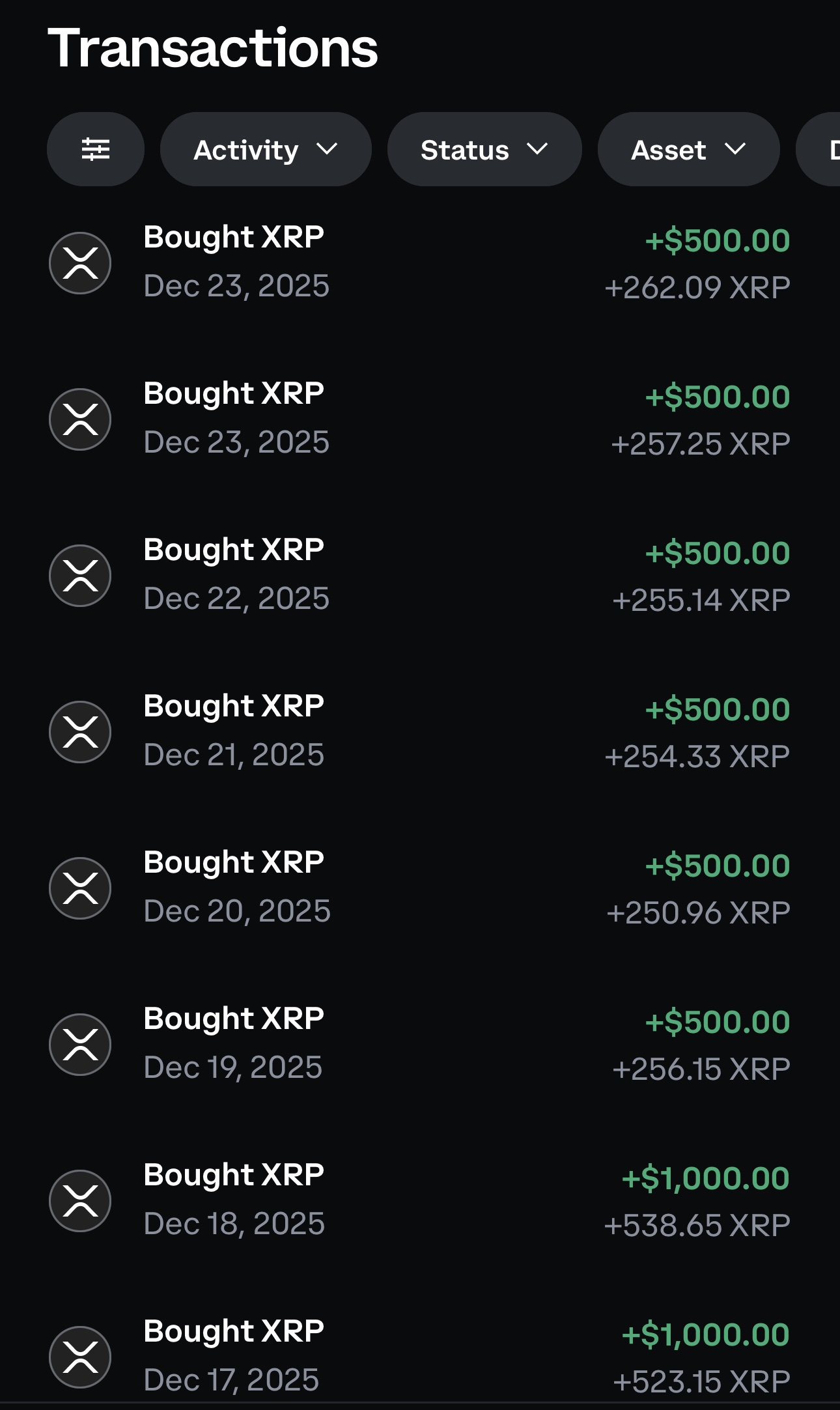Open the +257.25 XRP purchase transaction
Viewport: 840px width, 1410px height.
(x=419, y=419)
